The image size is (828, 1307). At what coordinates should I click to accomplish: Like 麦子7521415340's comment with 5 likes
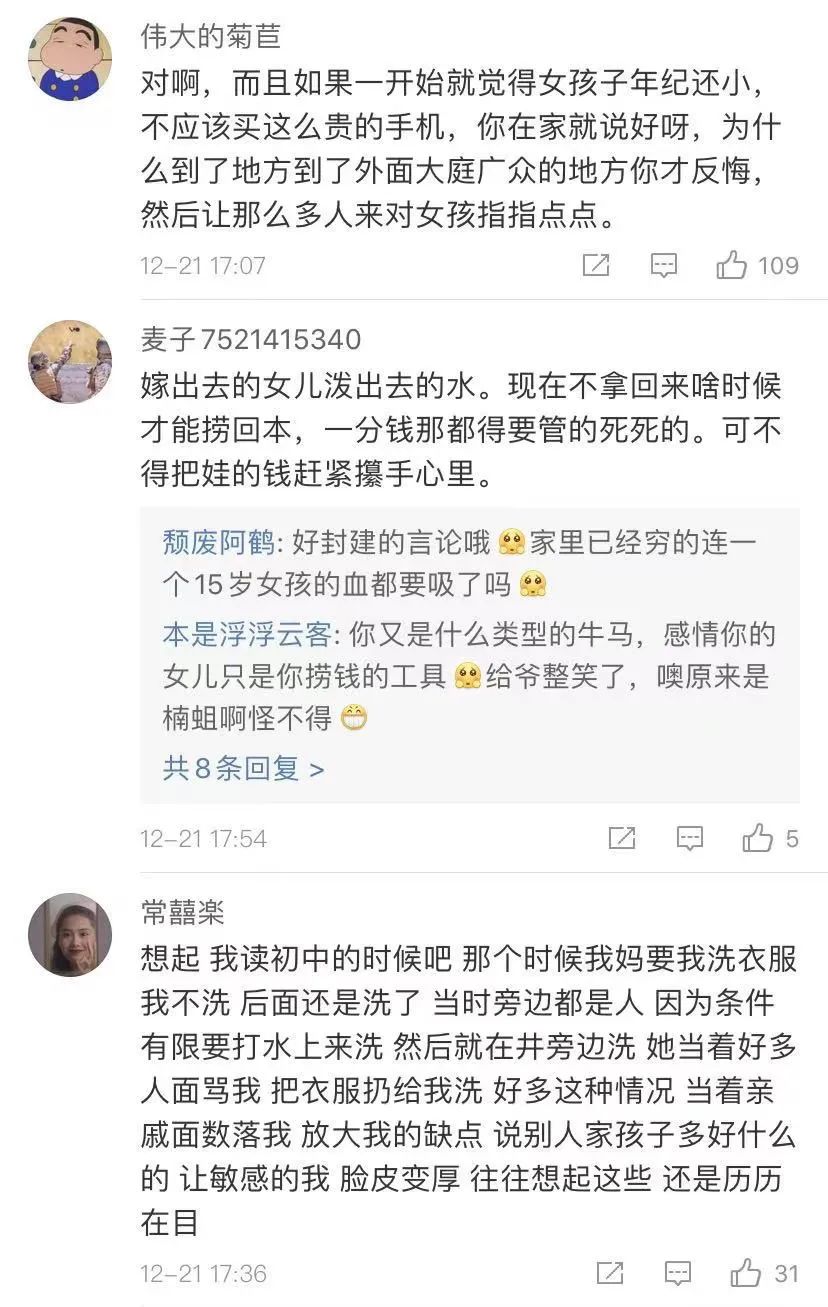(x=758, y=838)
